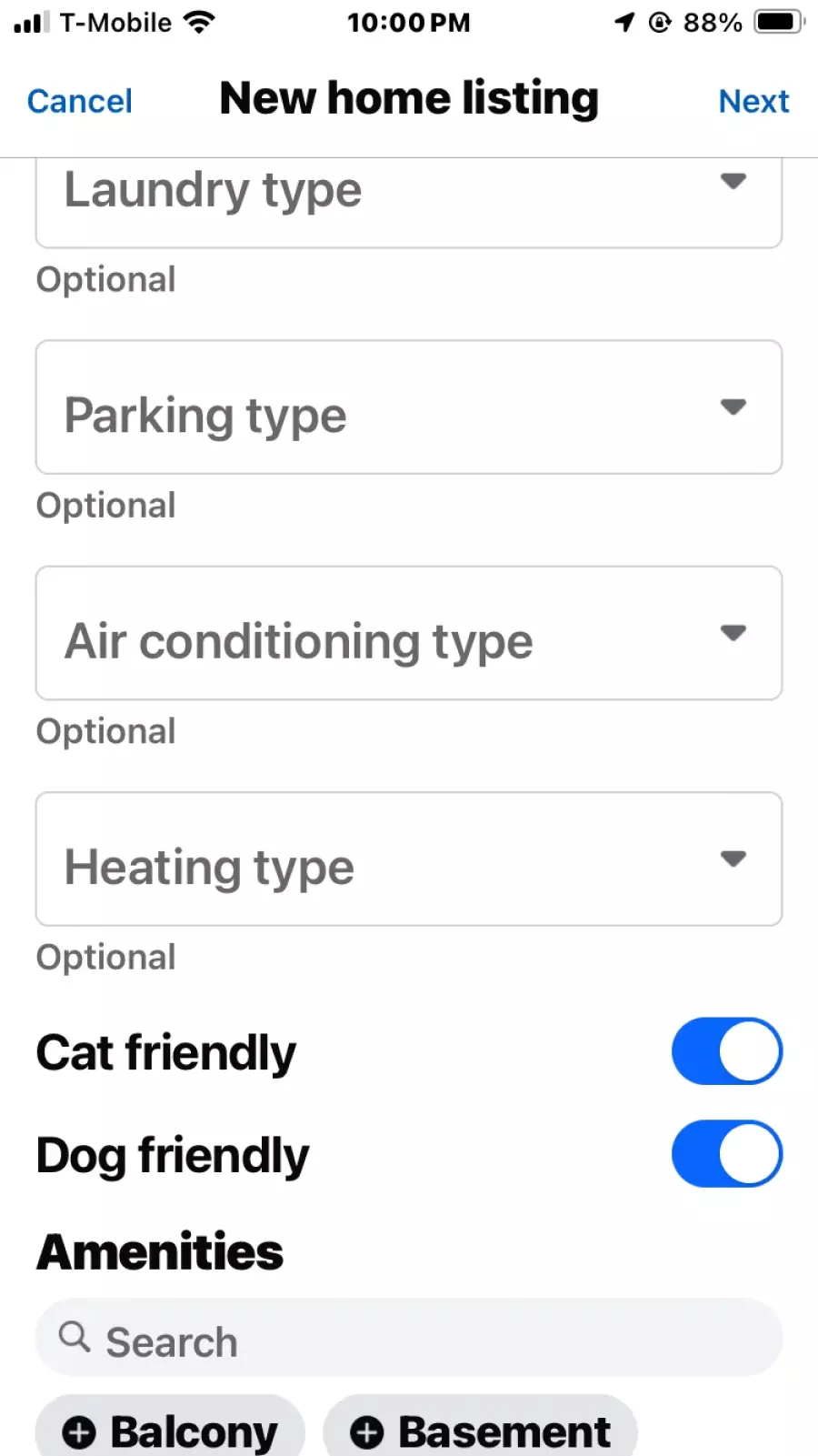Expand the Parking type dropdown

tap(409, 407)
